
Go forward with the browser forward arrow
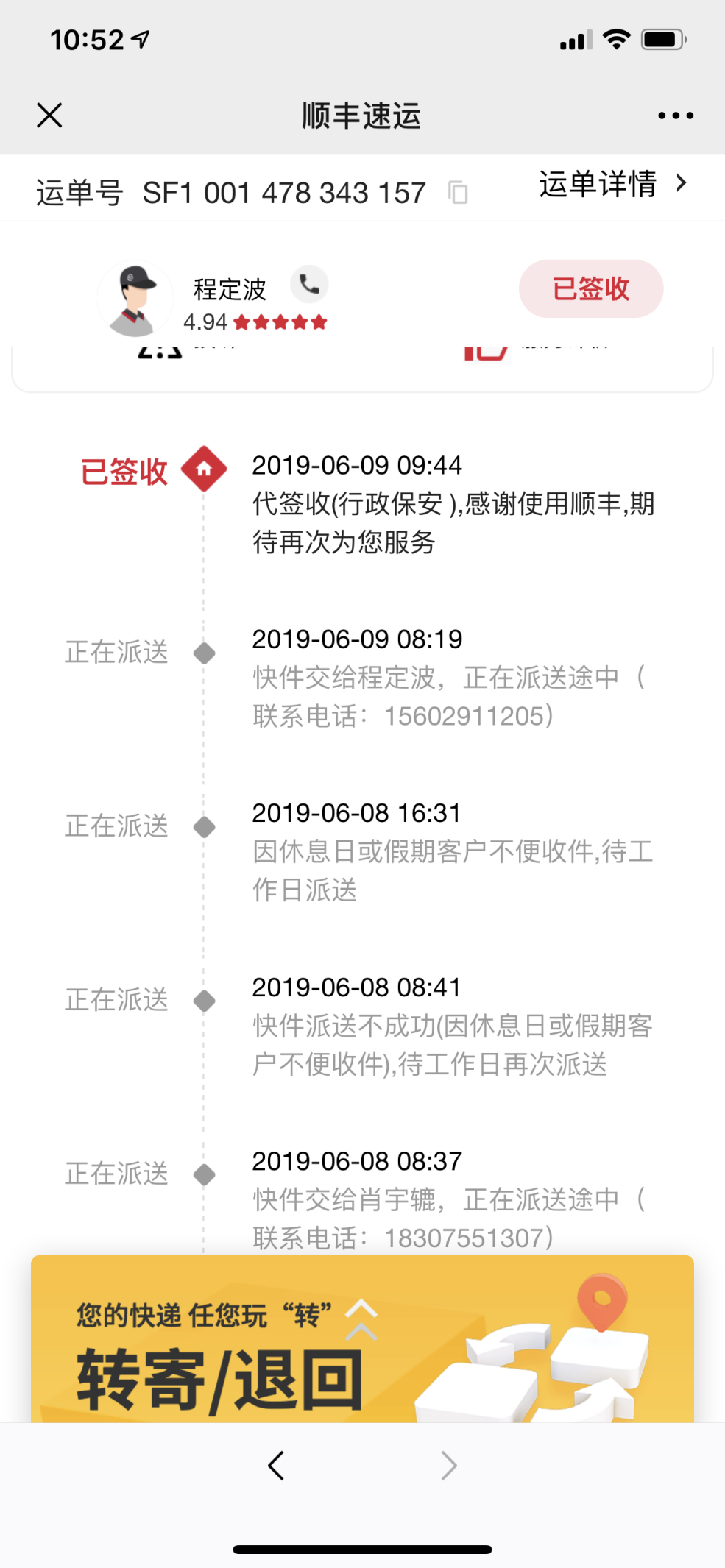pyautogui.click(x=448, y=1465)
